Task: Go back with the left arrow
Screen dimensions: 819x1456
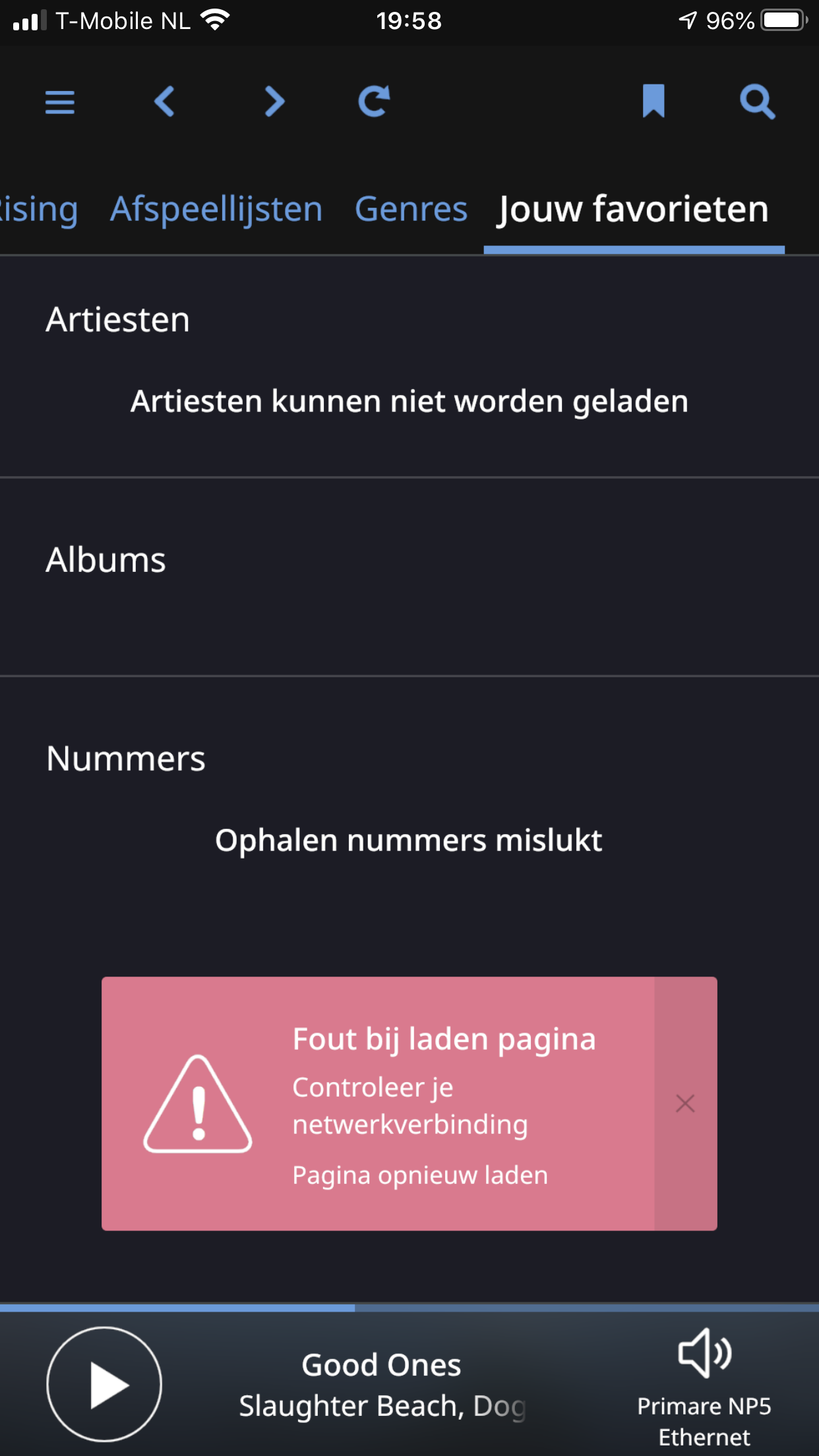Action: 165,102
